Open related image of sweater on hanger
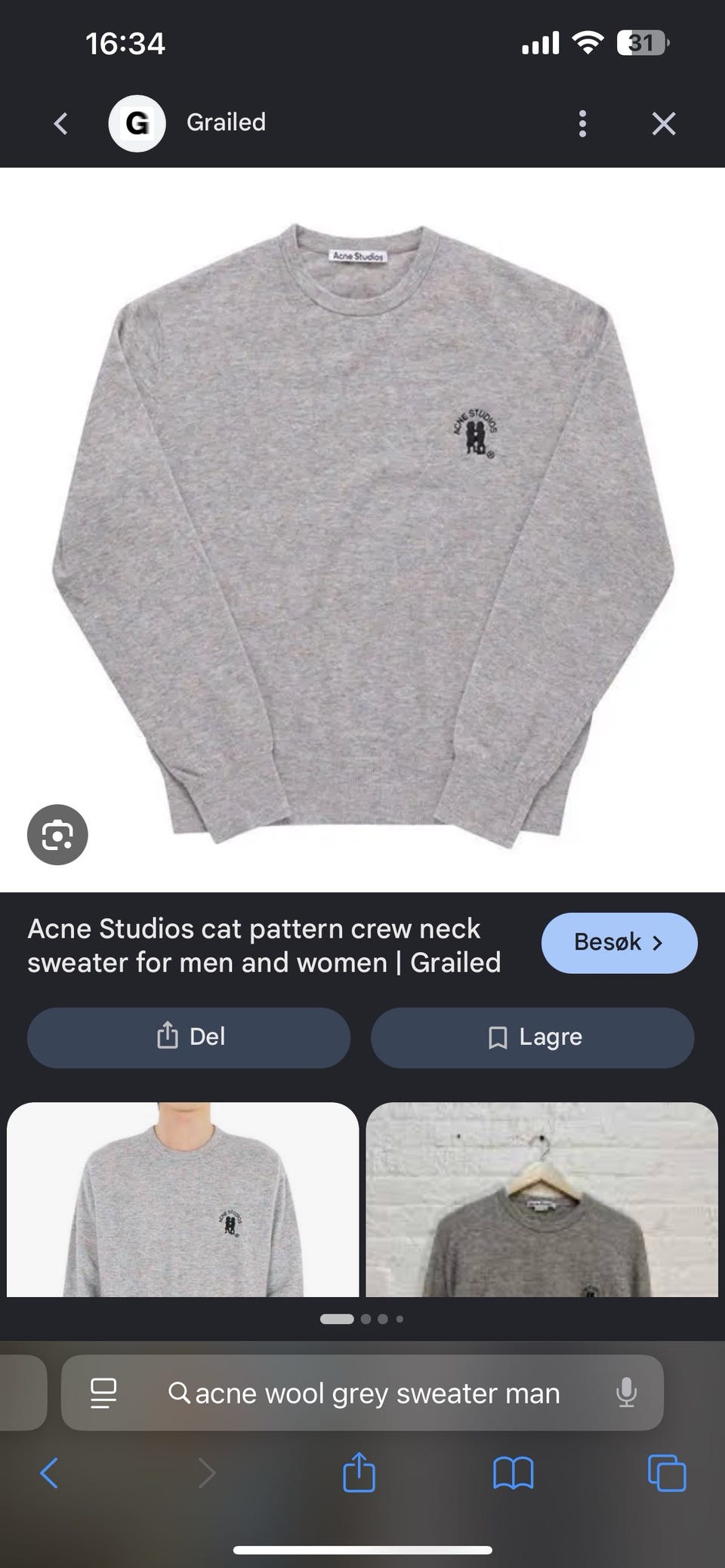725x1568 pixels. point(542,1200)
